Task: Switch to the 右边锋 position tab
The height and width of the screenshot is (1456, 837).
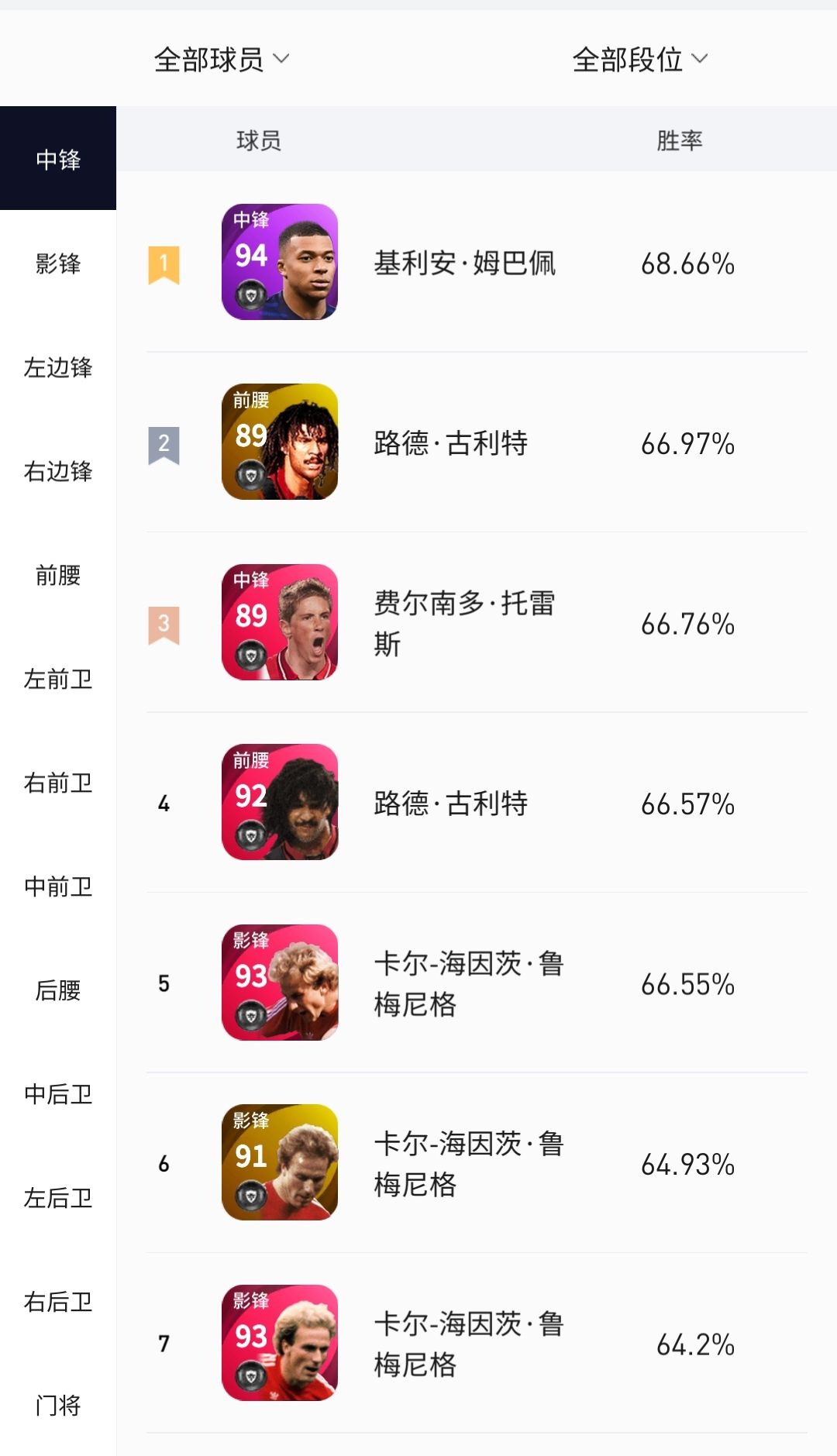Action: point(58,470)
